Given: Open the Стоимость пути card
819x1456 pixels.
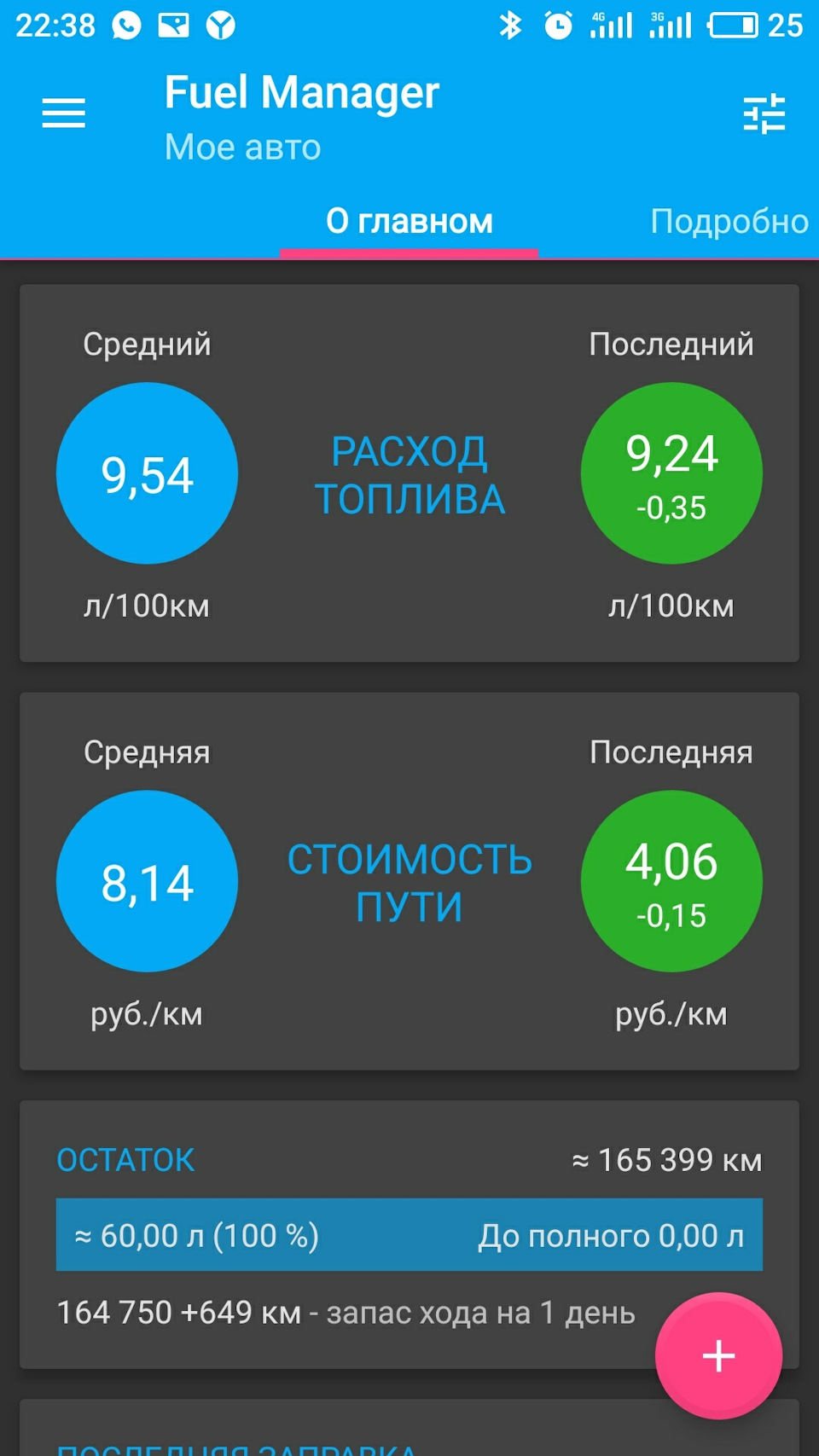Looking at the screenshot, I should [x=409, y=881].
